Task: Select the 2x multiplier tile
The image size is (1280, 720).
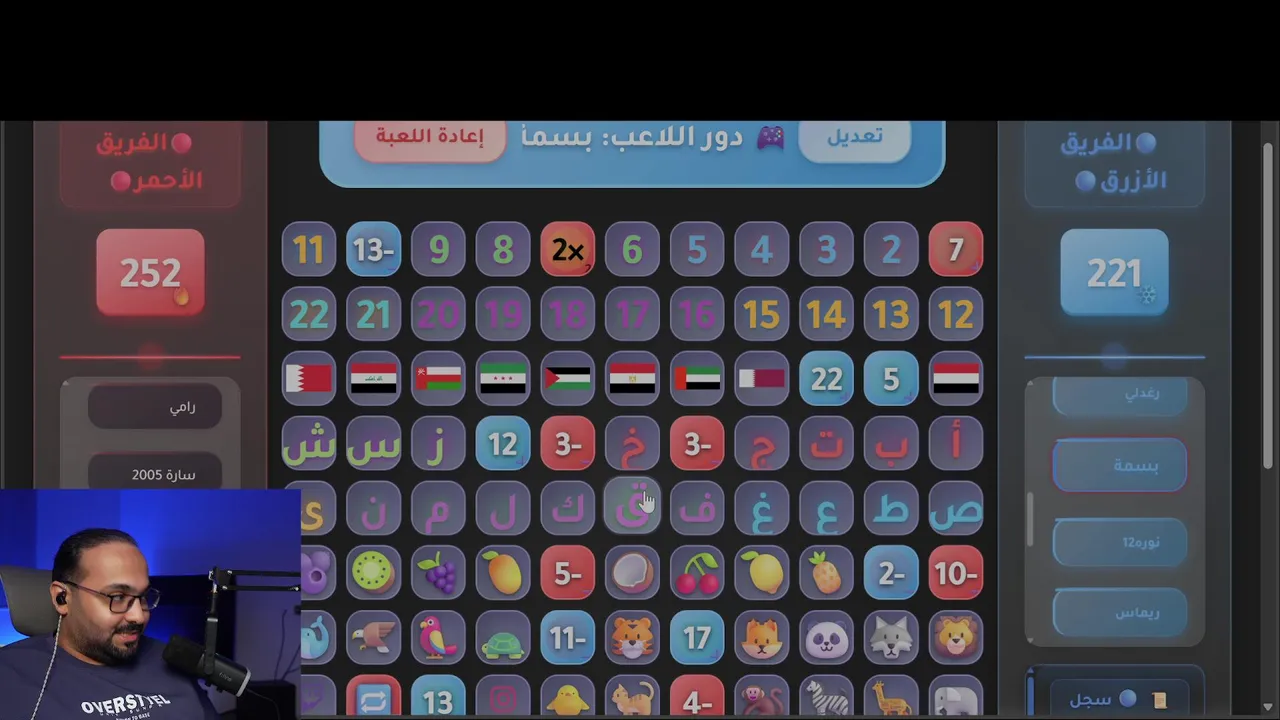Action: tap(567, 250)
